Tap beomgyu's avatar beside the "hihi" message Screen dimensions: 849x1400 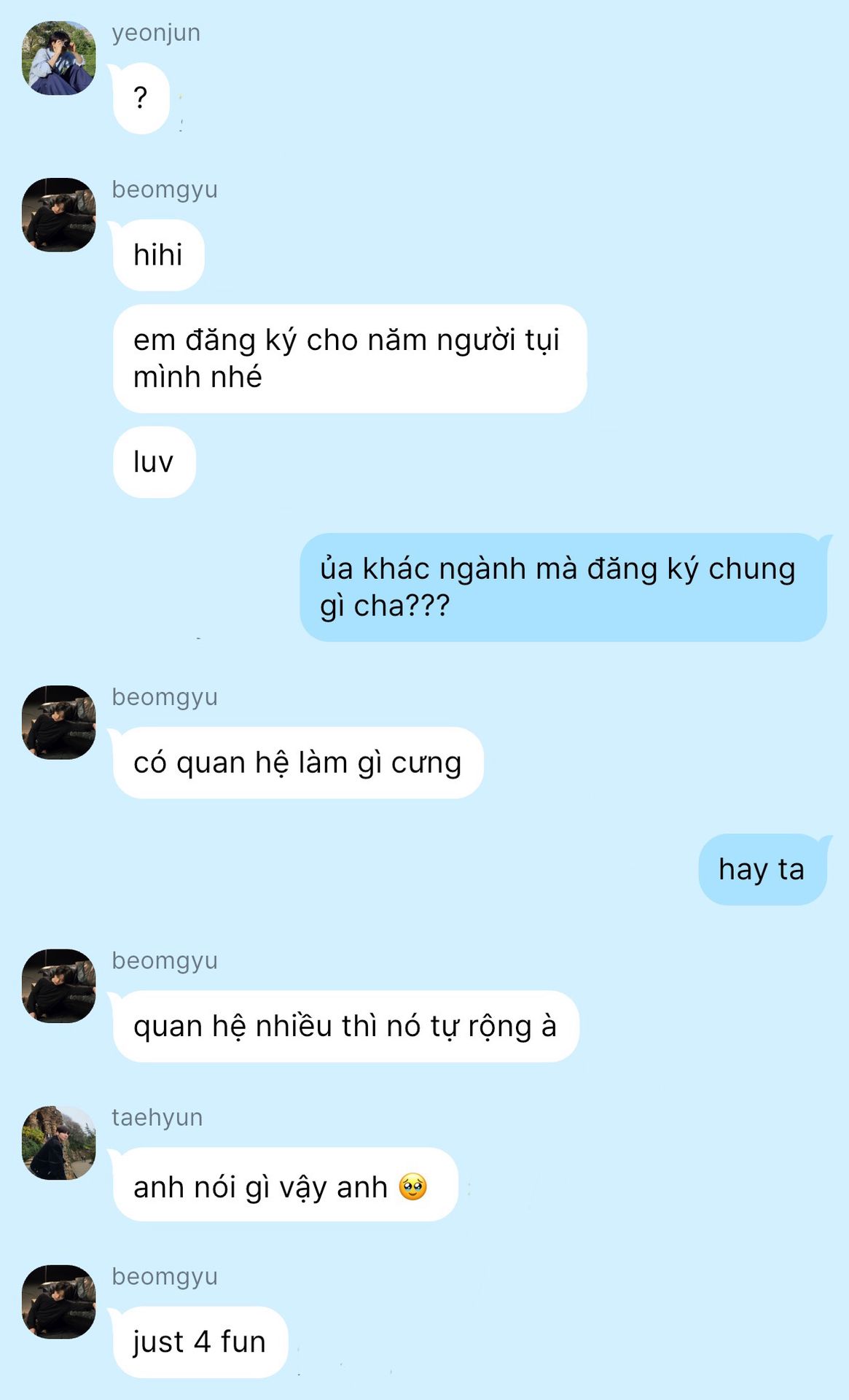59,215
